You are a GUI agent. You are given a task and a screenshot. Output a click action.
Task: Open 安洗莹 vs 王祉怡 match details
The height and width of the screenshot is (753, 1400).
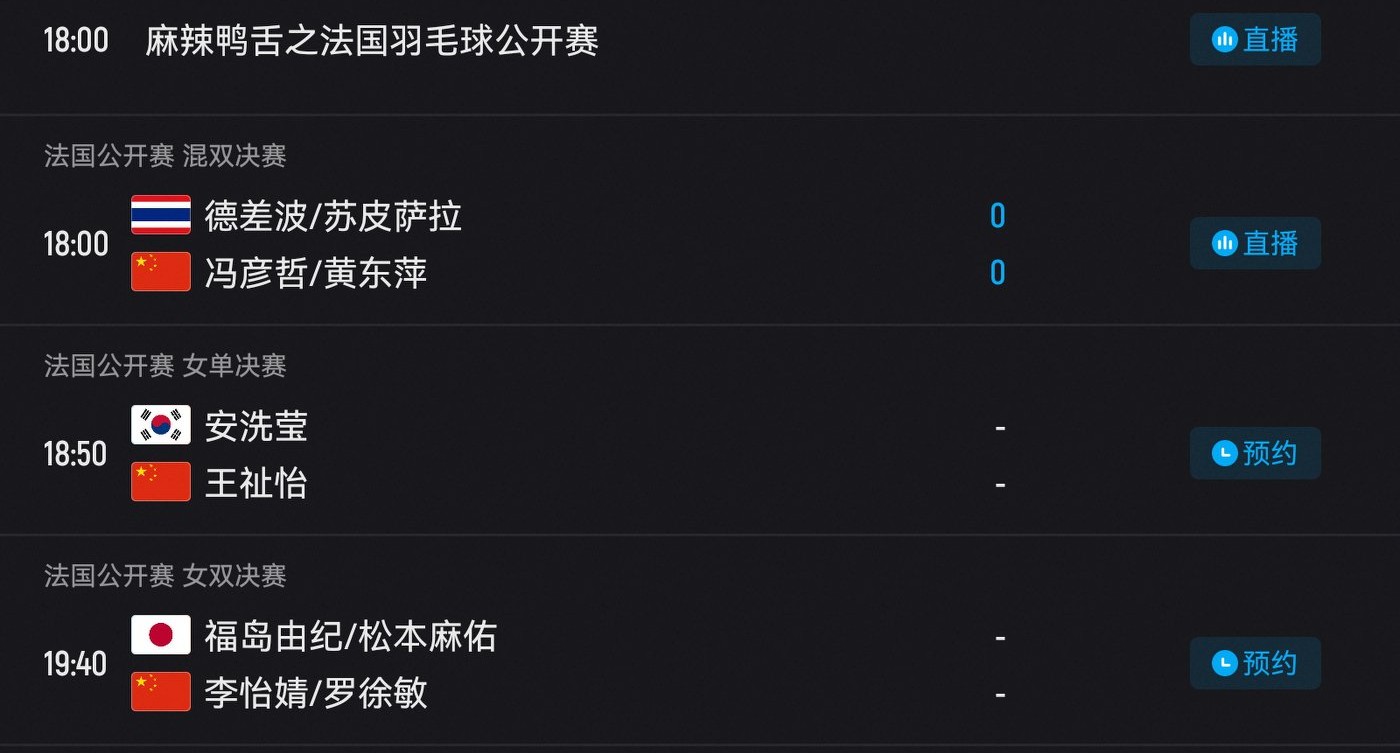[x=256, y=455]
